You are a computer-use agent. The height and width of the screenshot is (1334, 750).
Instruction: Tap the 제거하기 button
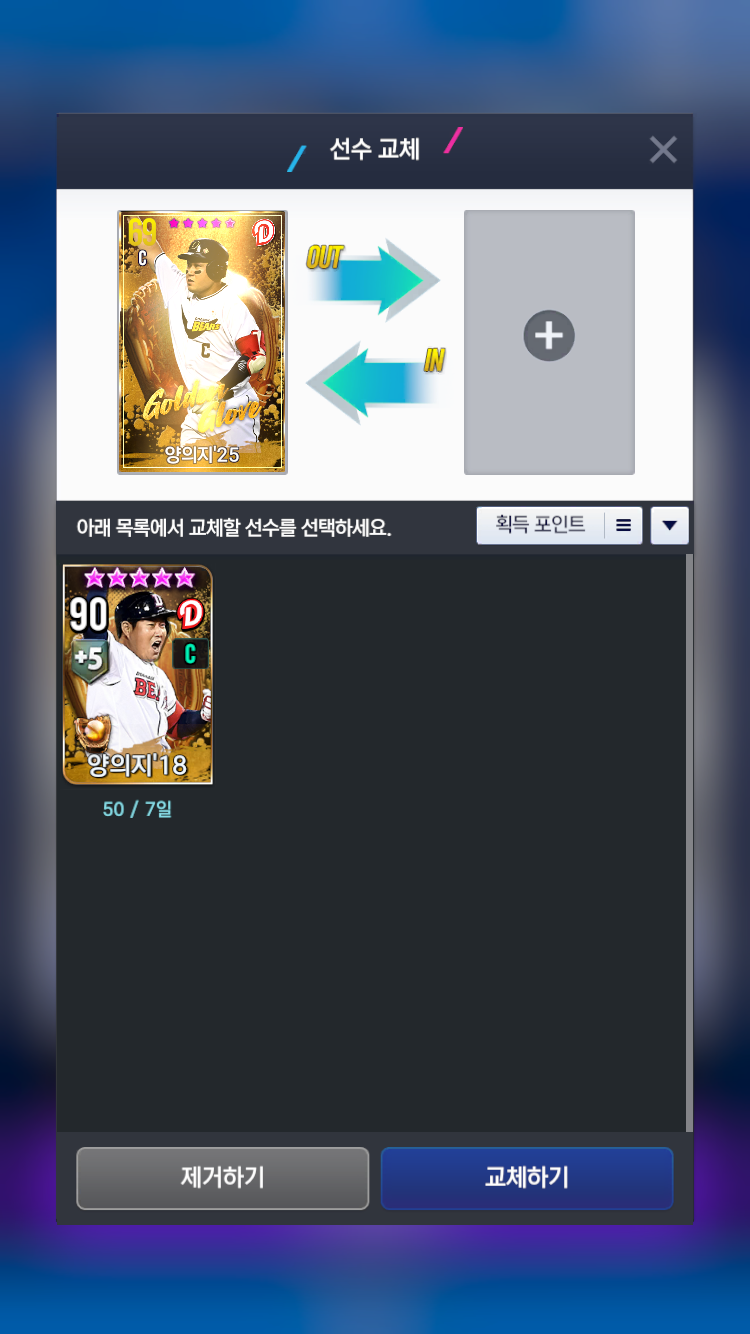(222, 1177)
